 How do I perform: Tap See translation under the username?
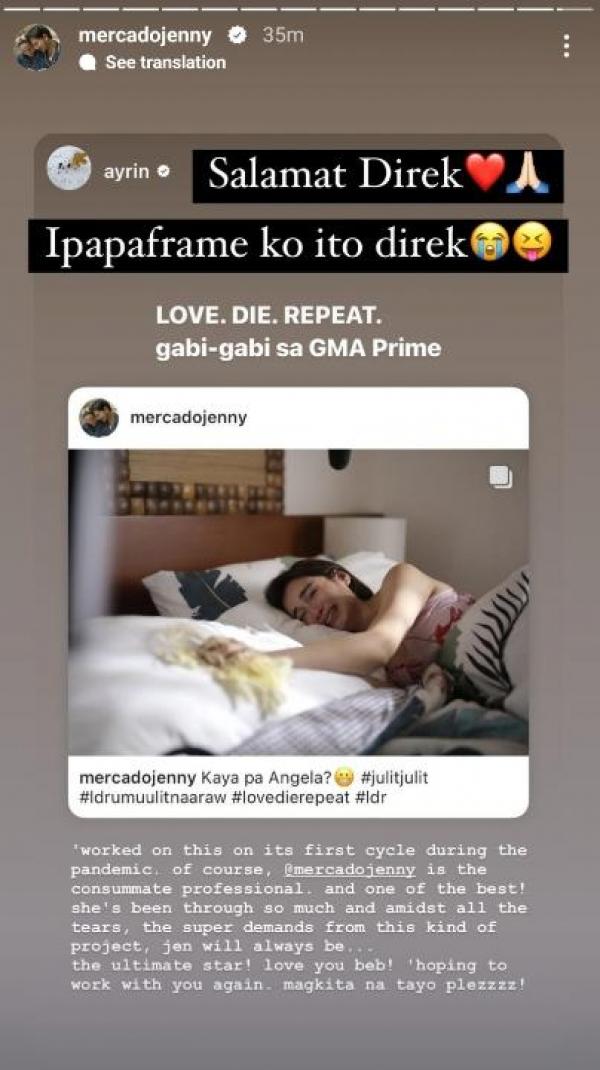[x=165, y=62]
